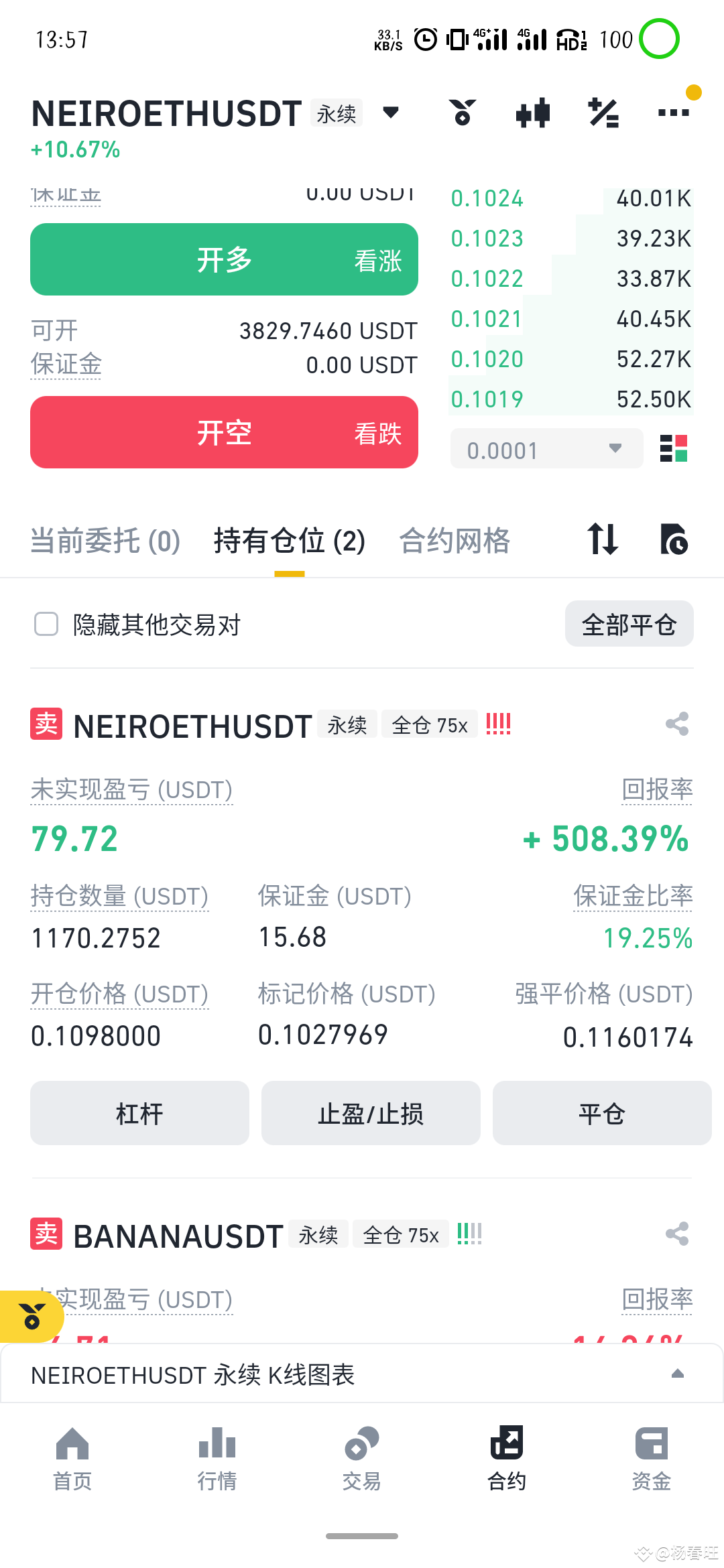Tap 全部平仓 to close all positions
724x1568 pixels.
coord(629,623)
